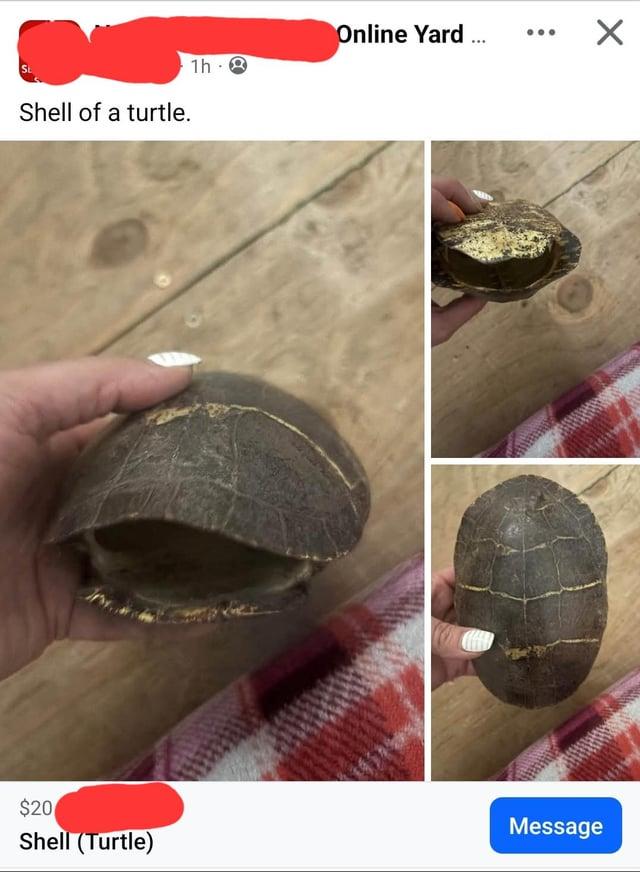
Task: Message the seller about the turtle shell
Action: click(555, 825)
